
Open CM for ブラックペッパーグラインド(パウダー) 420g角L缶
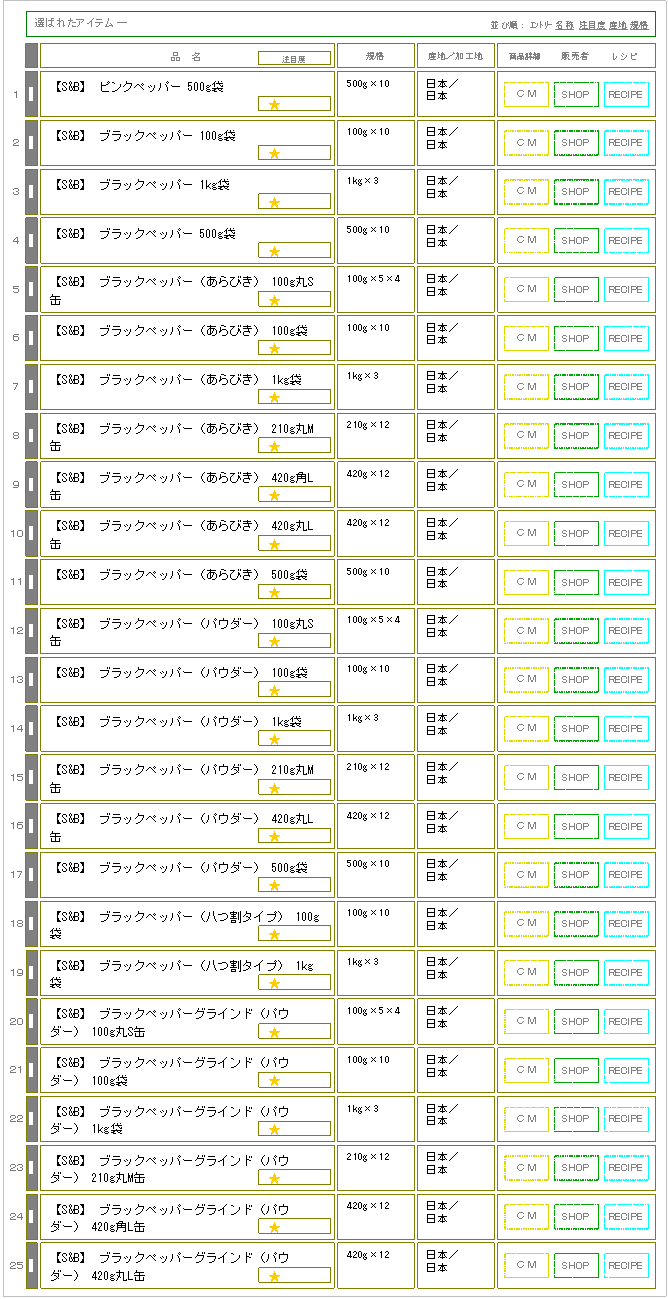tap(526, 1217)
